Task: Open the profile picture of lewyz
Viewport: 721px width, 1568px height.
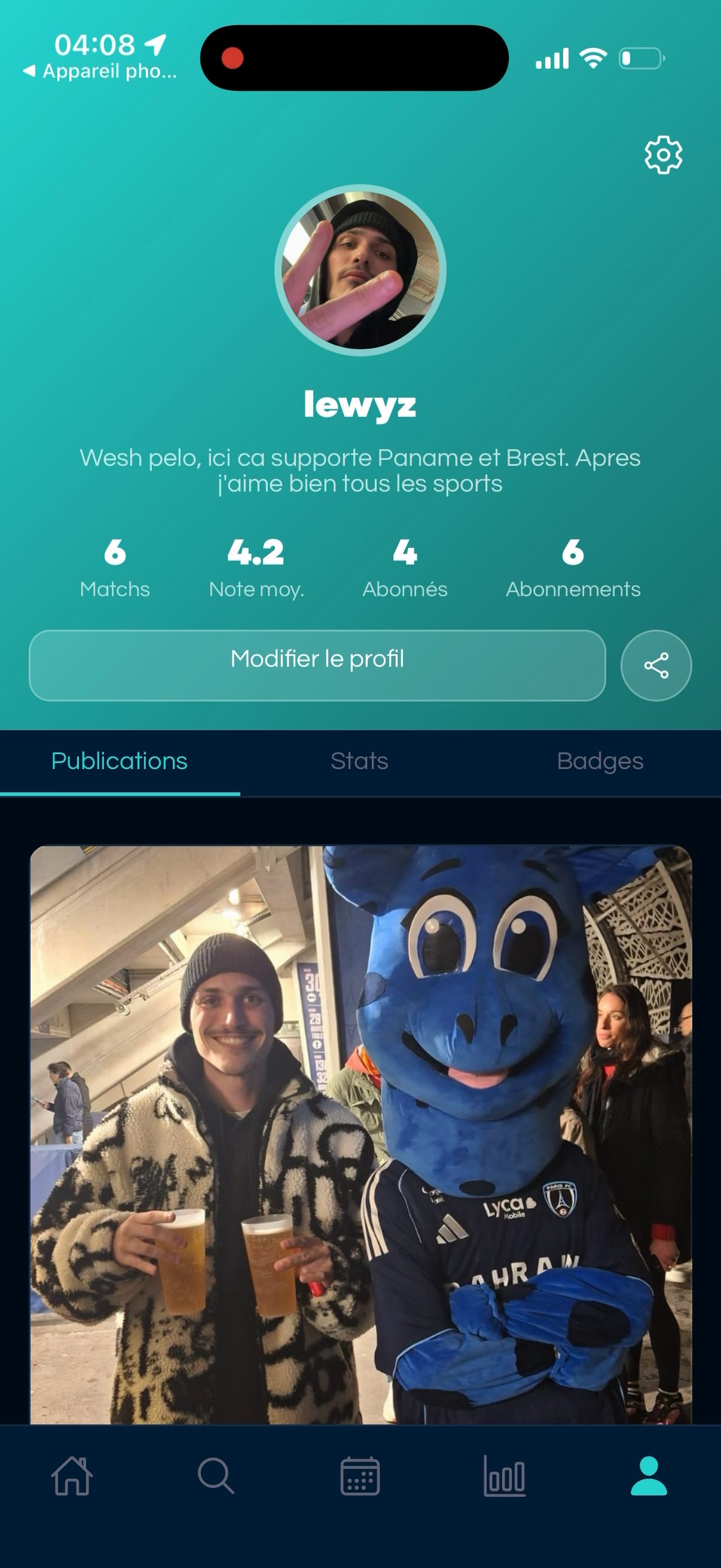Action: pos(360,270)
